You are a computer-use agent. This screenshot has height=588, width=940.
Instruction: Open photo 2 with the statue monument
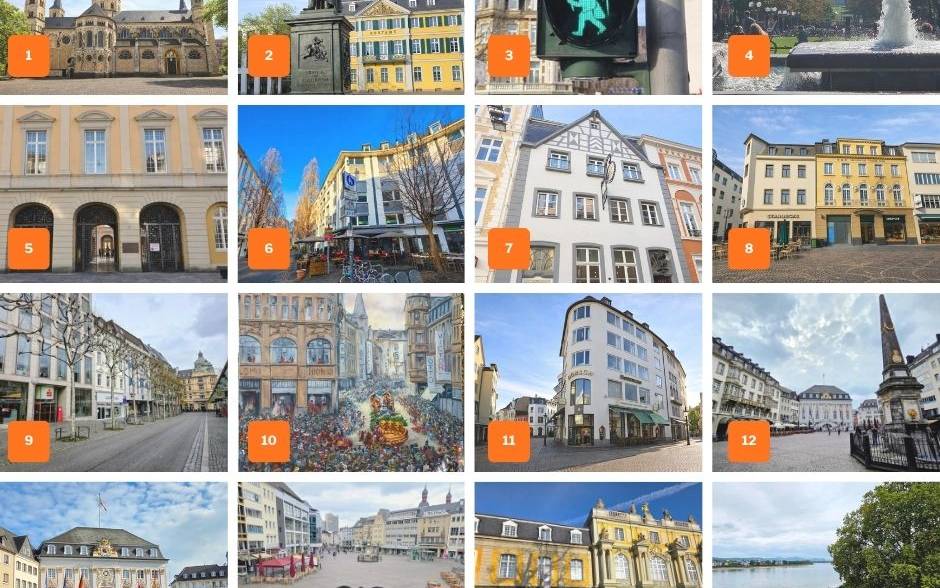click(x=351, y=45)
